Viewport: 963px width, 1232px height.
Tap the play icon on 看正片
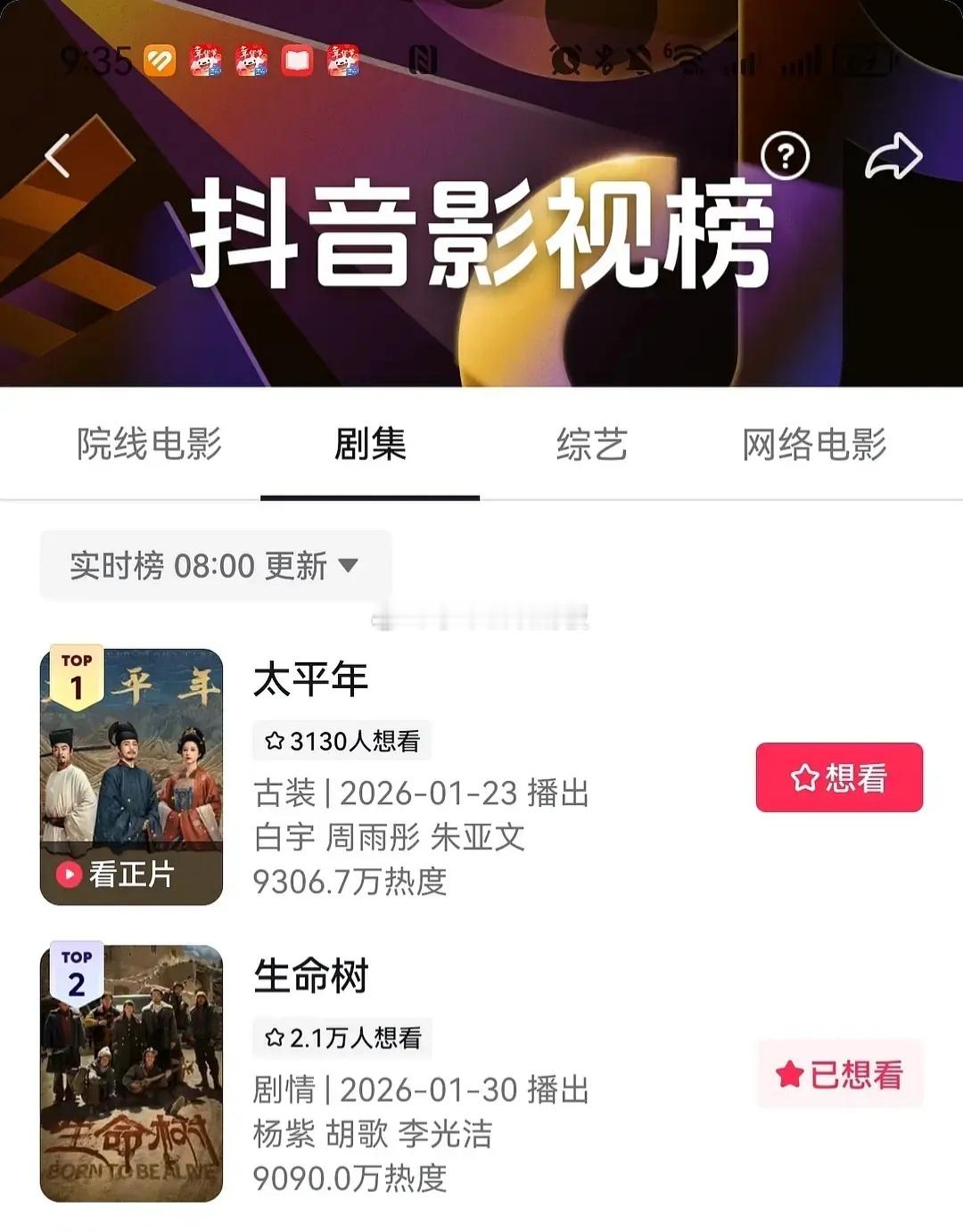[x=70, y=875]
